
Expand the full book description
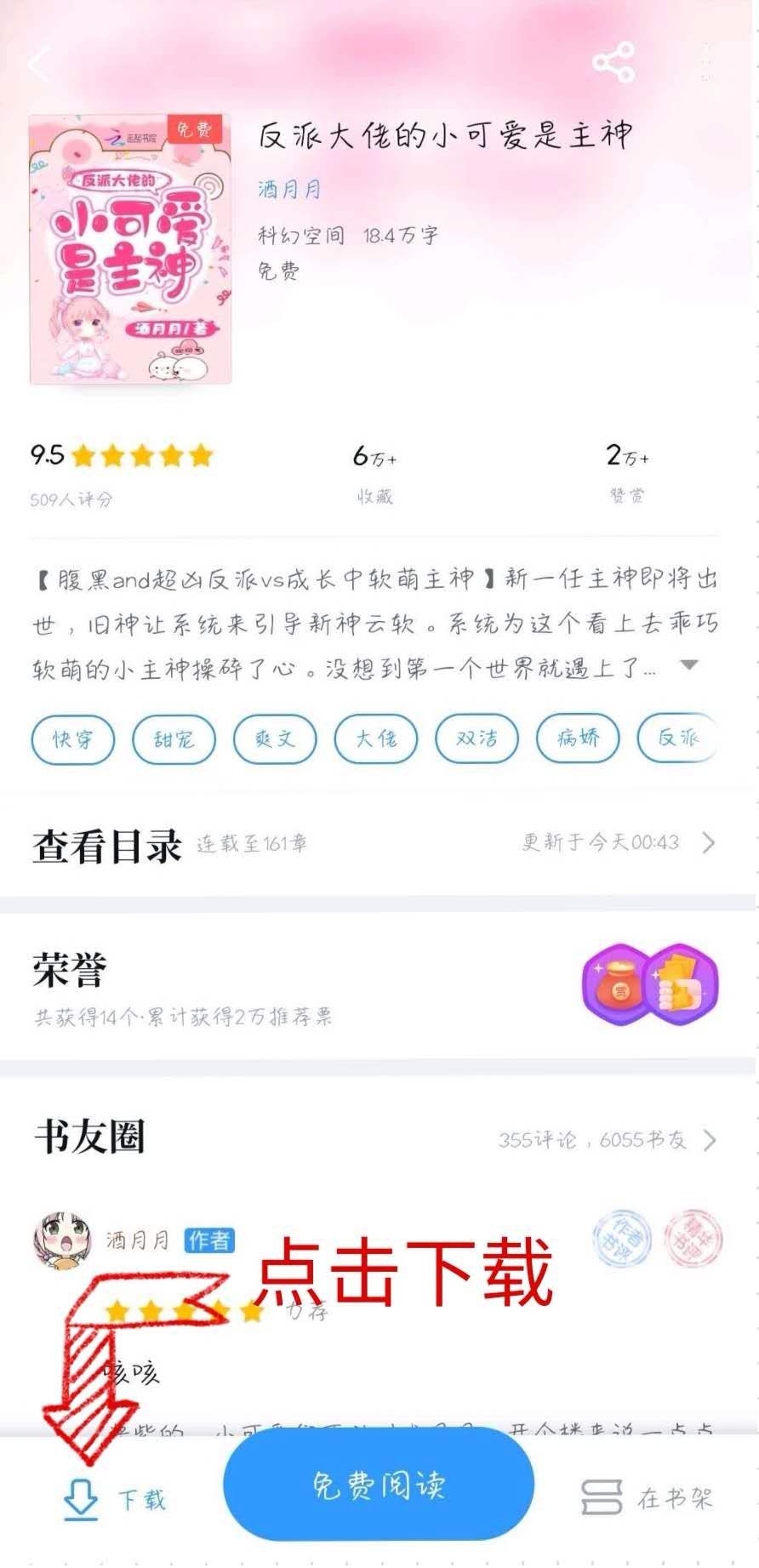pos(690,665)
